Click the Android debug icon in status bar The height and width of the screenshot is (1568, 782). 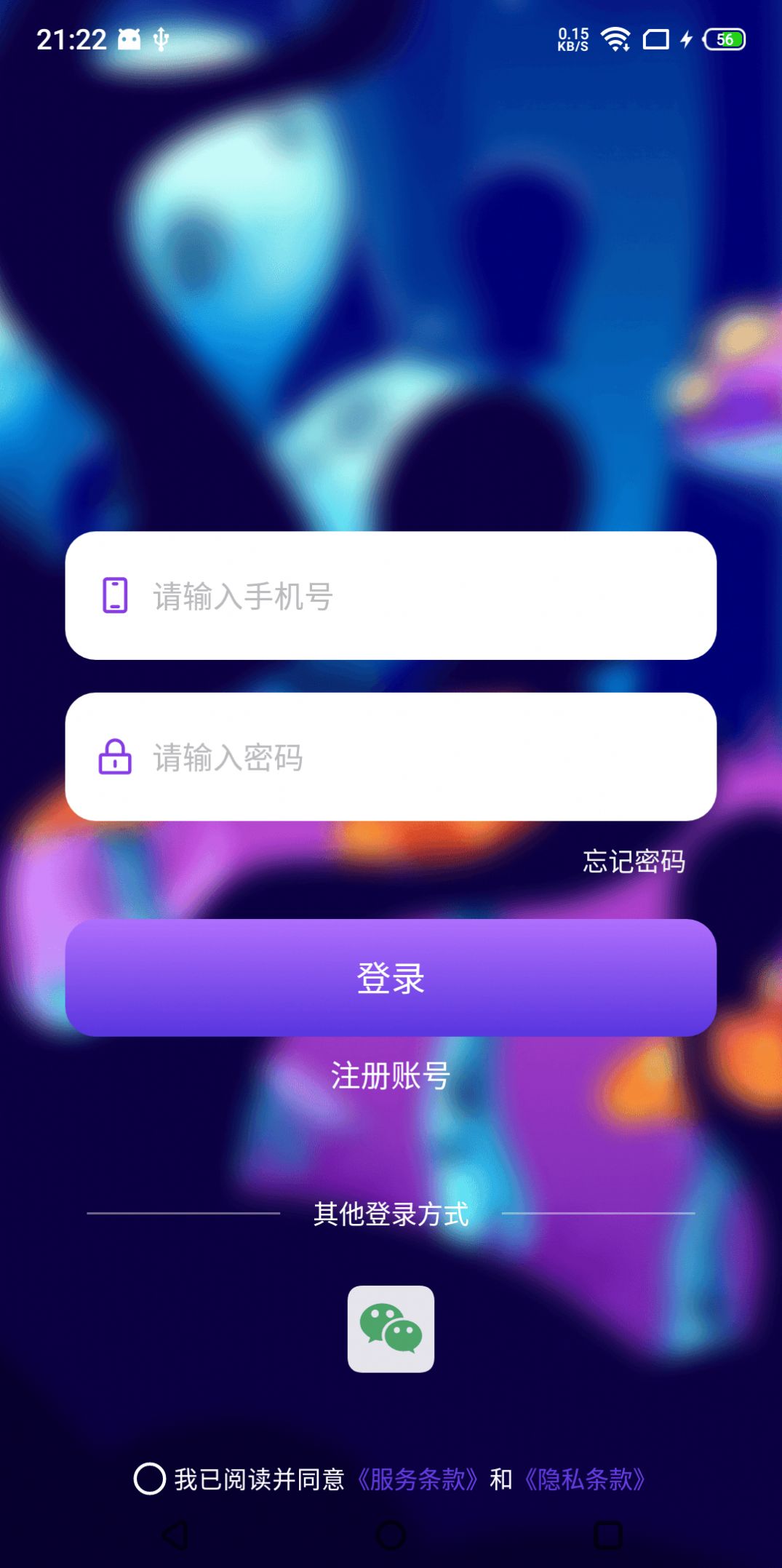128,39
